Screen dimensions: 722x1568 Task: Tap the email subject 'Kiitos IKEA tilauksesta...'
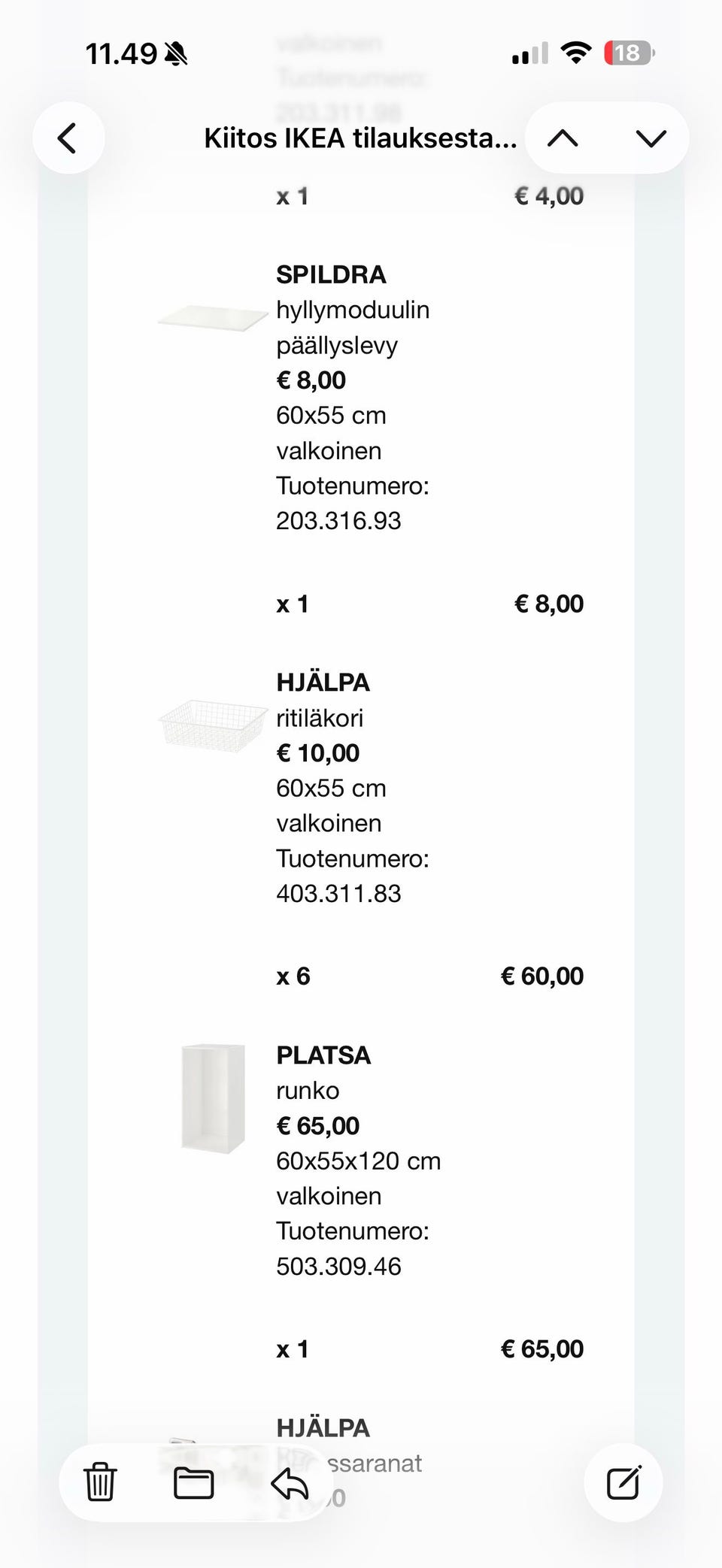pyautogui.click(x=360, y=138)
